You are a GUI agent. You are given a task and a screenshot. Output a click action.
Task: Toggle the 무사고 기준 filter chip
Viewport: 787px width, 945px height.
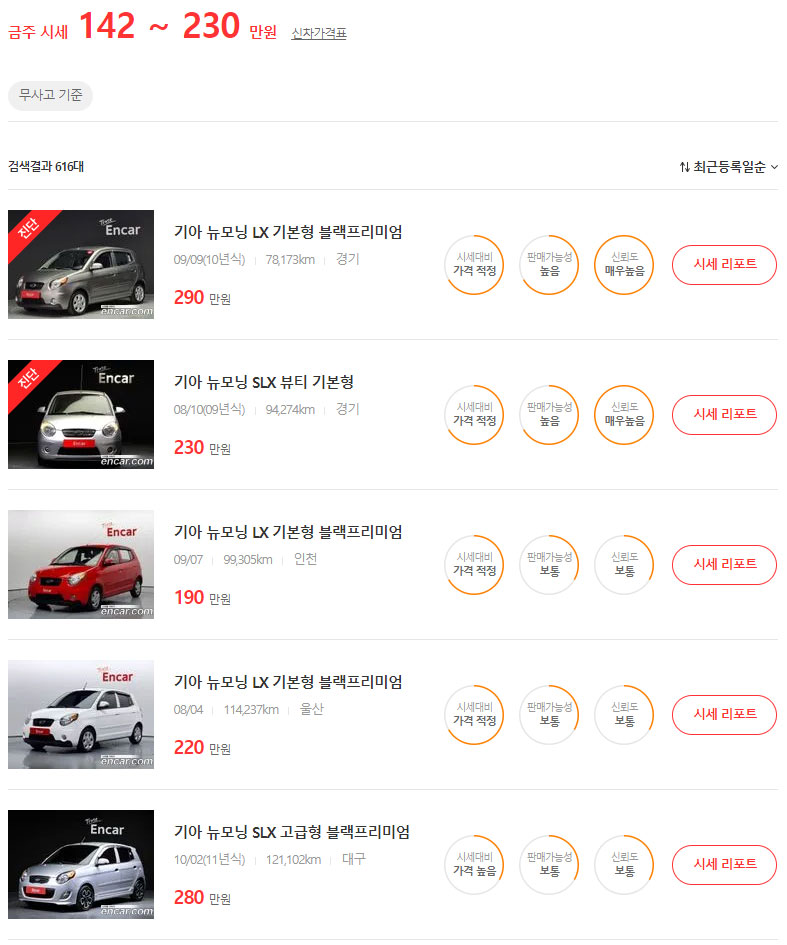[50, 95]
